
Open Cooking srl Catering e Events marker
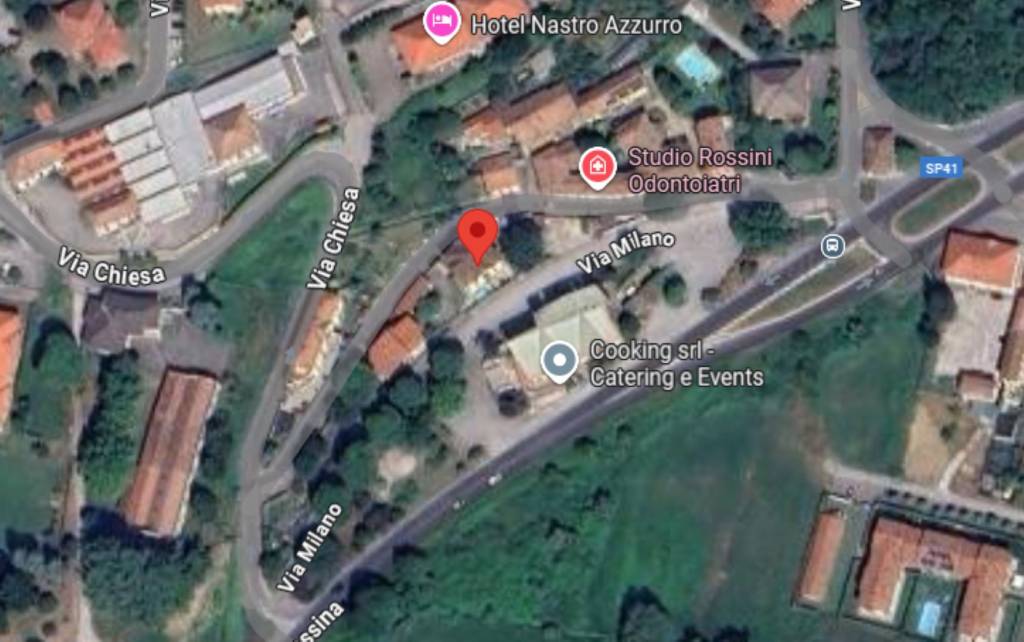pyautogui.click(x=559, y=360)
